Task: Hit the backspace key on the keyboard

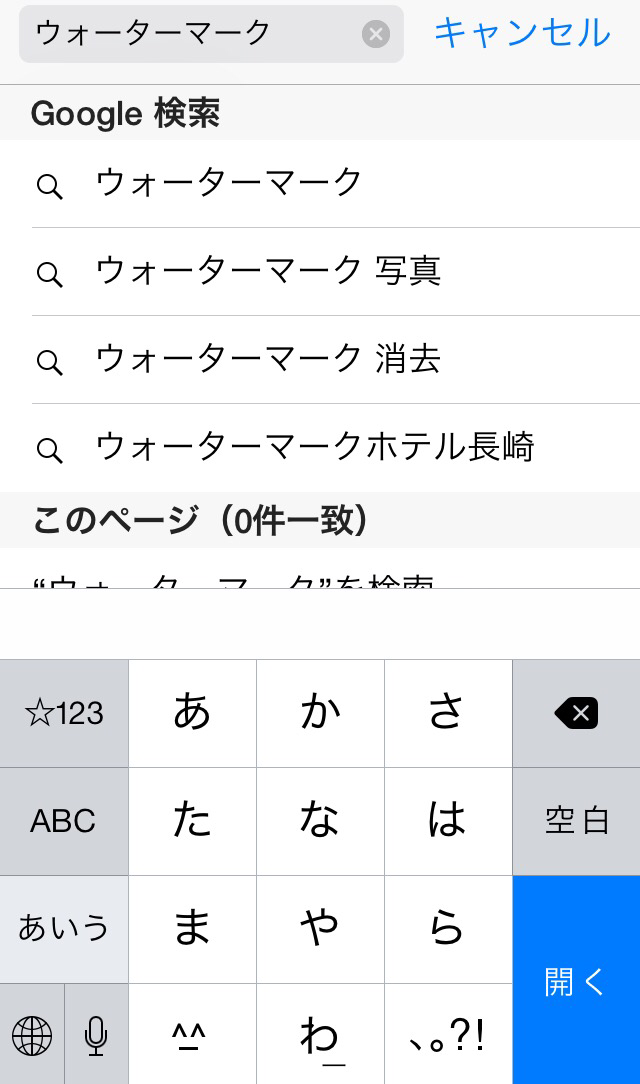Action: point(576,713)
